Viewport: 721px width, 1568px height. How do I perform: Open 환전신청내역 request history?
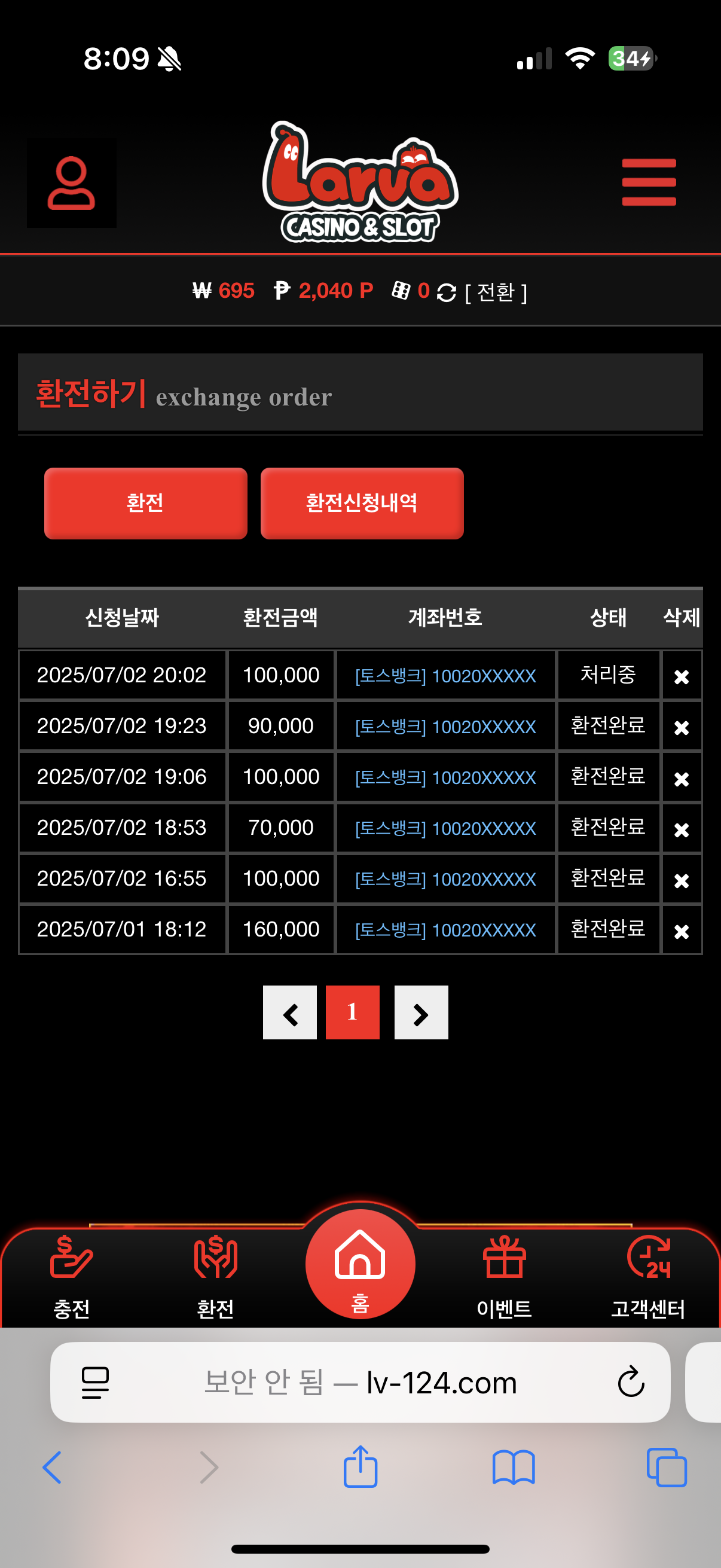point(362,503)
